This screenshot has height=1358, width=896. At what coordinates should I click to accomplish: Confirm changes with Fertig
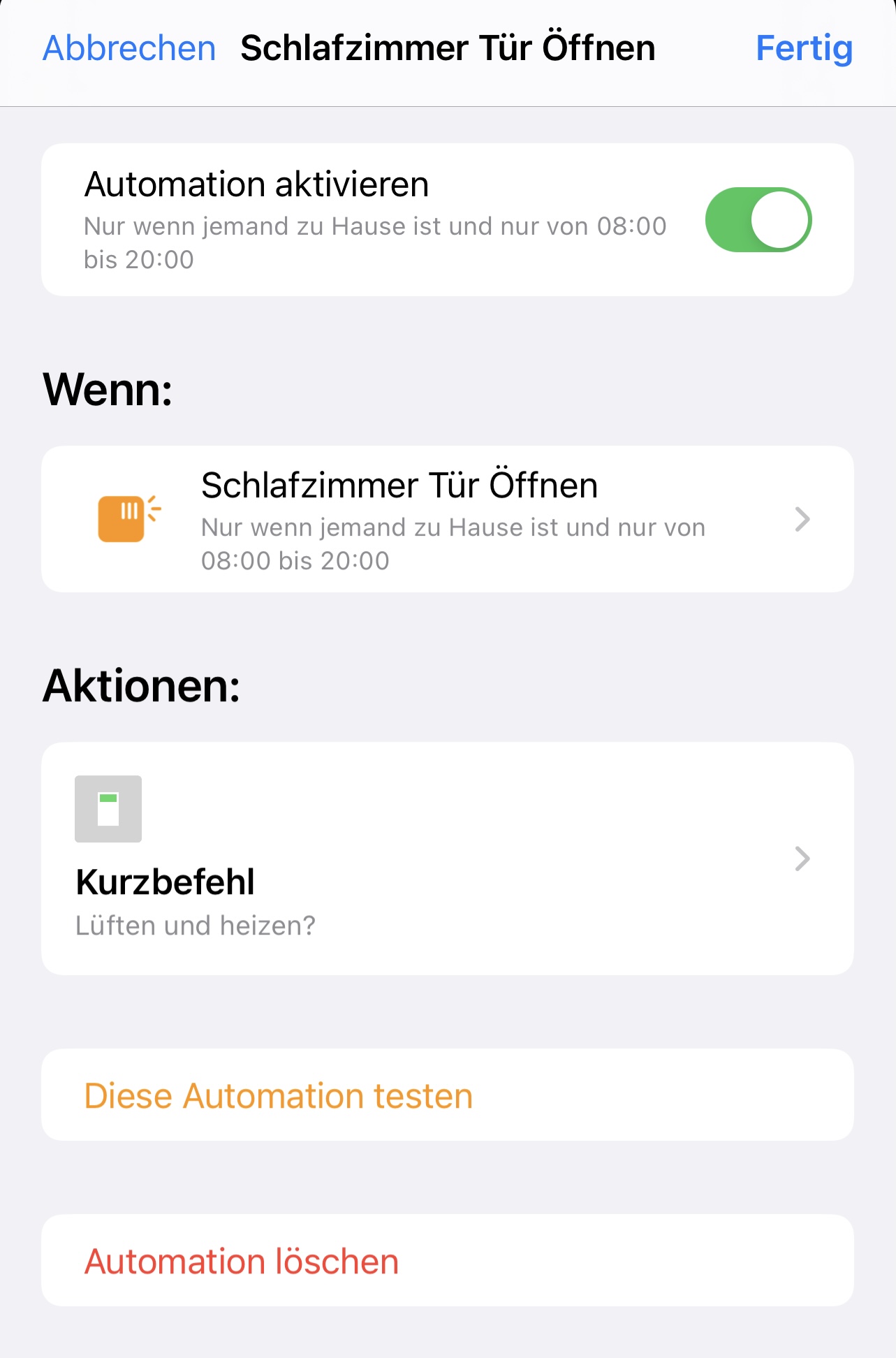(x=804, y=49)
